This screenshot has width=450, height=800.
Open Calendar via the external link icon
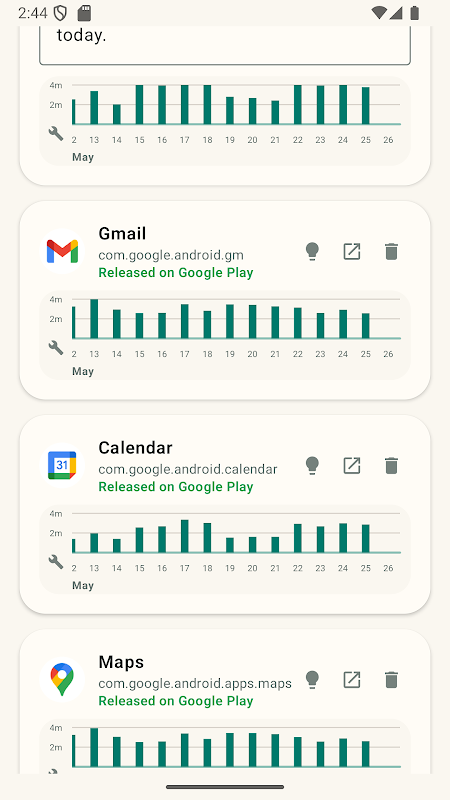352,466
